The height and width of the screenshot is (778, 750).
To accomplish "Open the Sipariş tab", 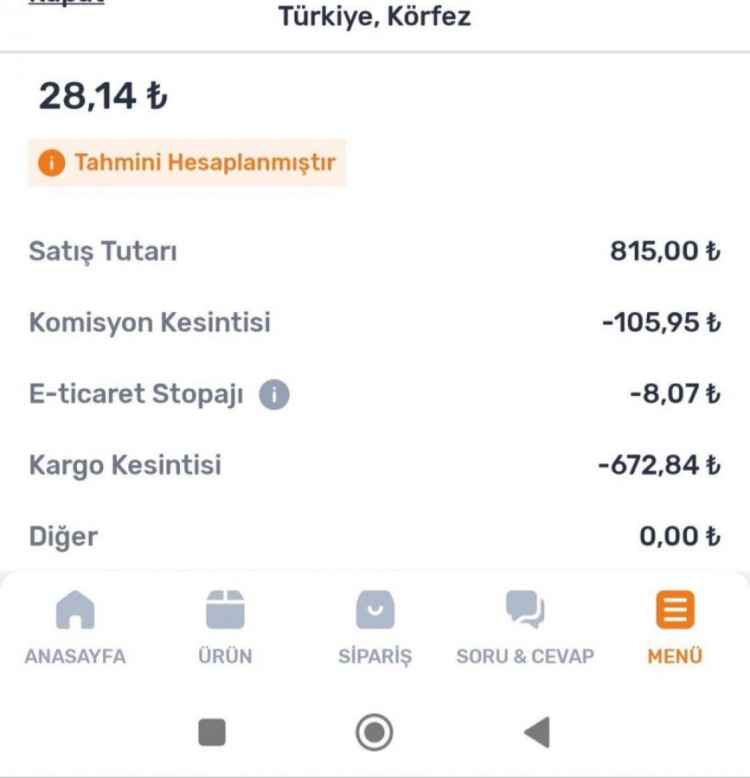I will 375,627.
